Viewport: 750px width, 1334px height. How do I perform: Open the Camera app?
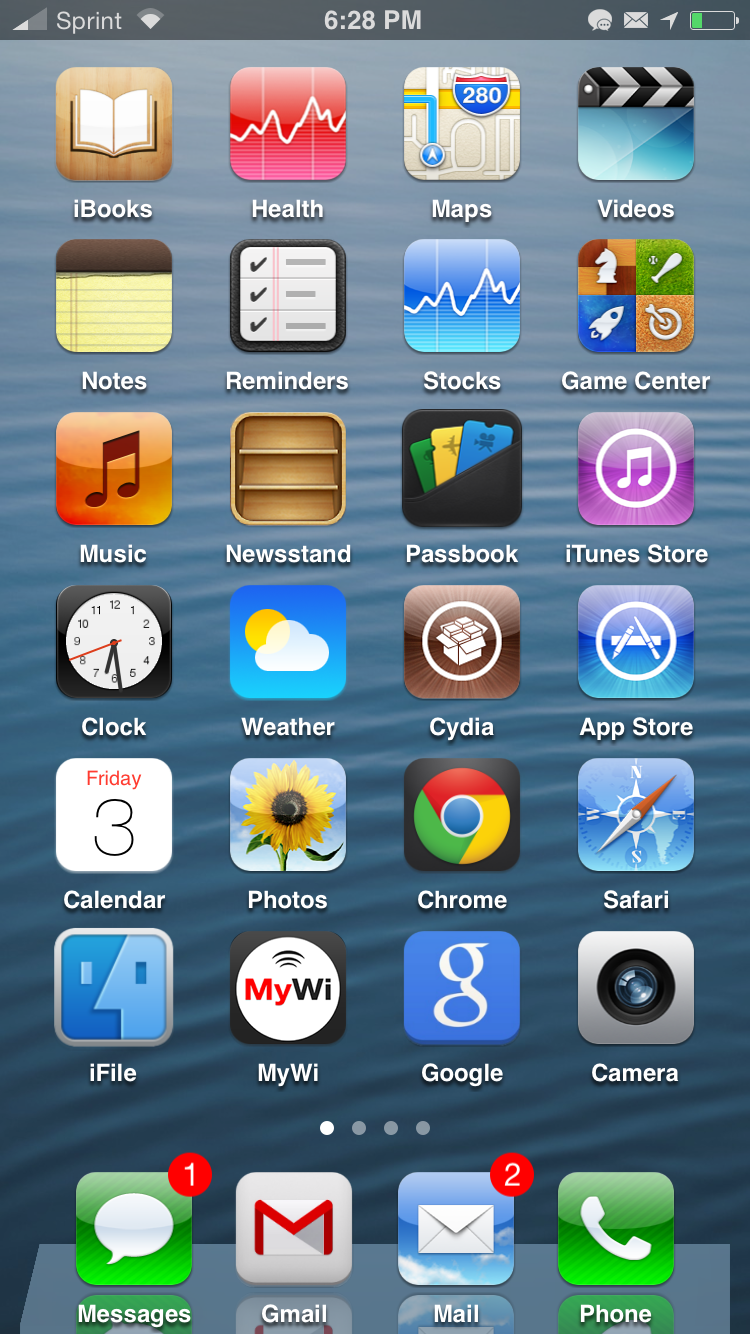coord(636,988)
